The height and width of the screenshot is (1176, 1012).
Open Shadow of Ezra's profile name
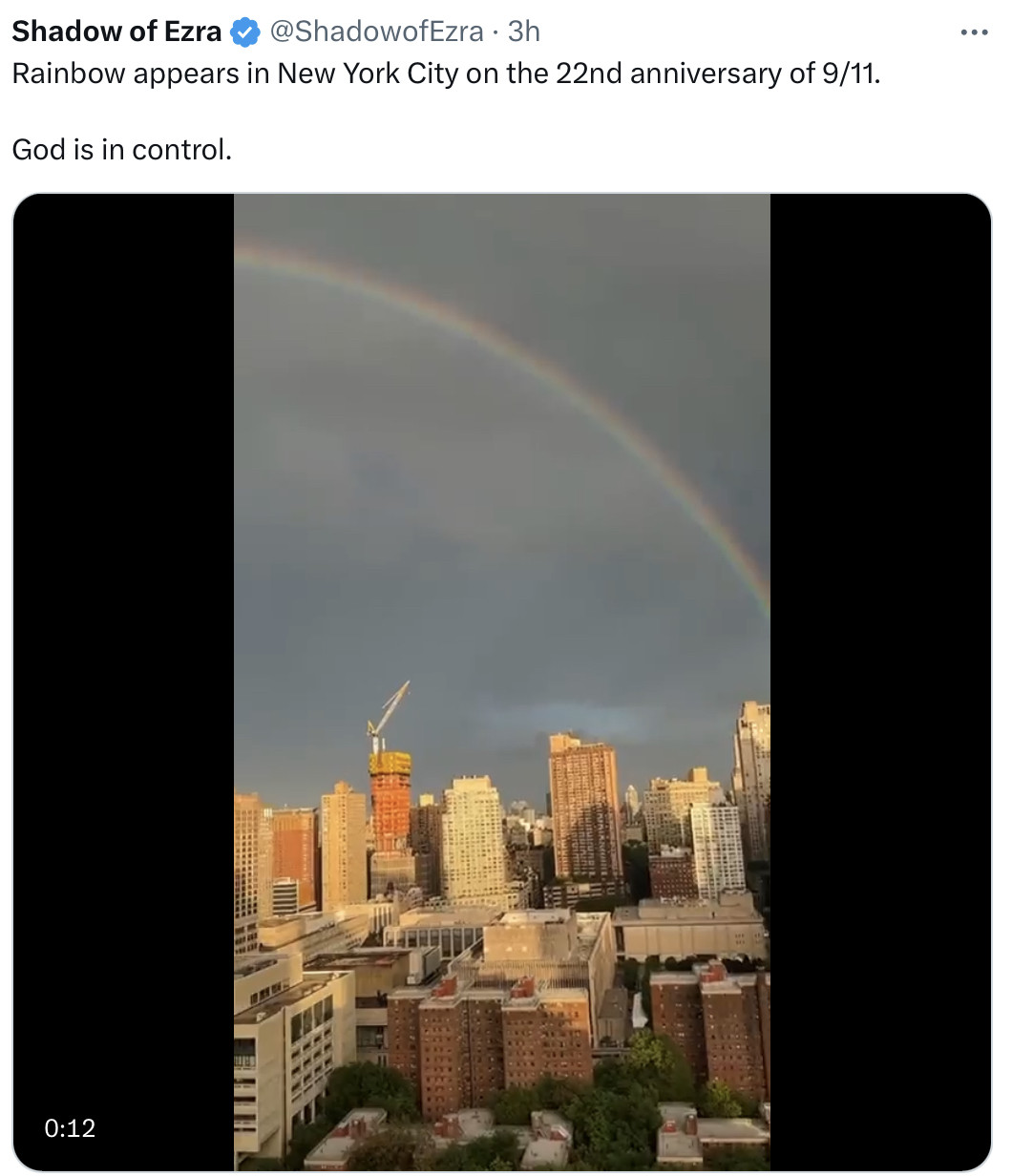116,31
